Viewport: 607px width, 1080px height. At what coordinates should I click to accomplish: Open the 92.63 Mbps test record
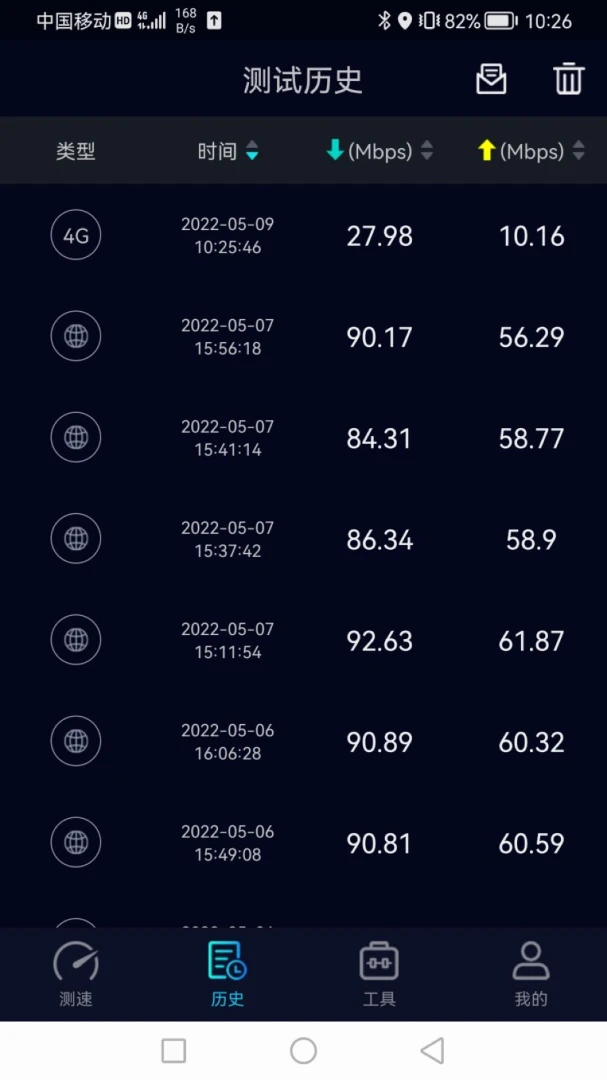[x=303, y=641]
